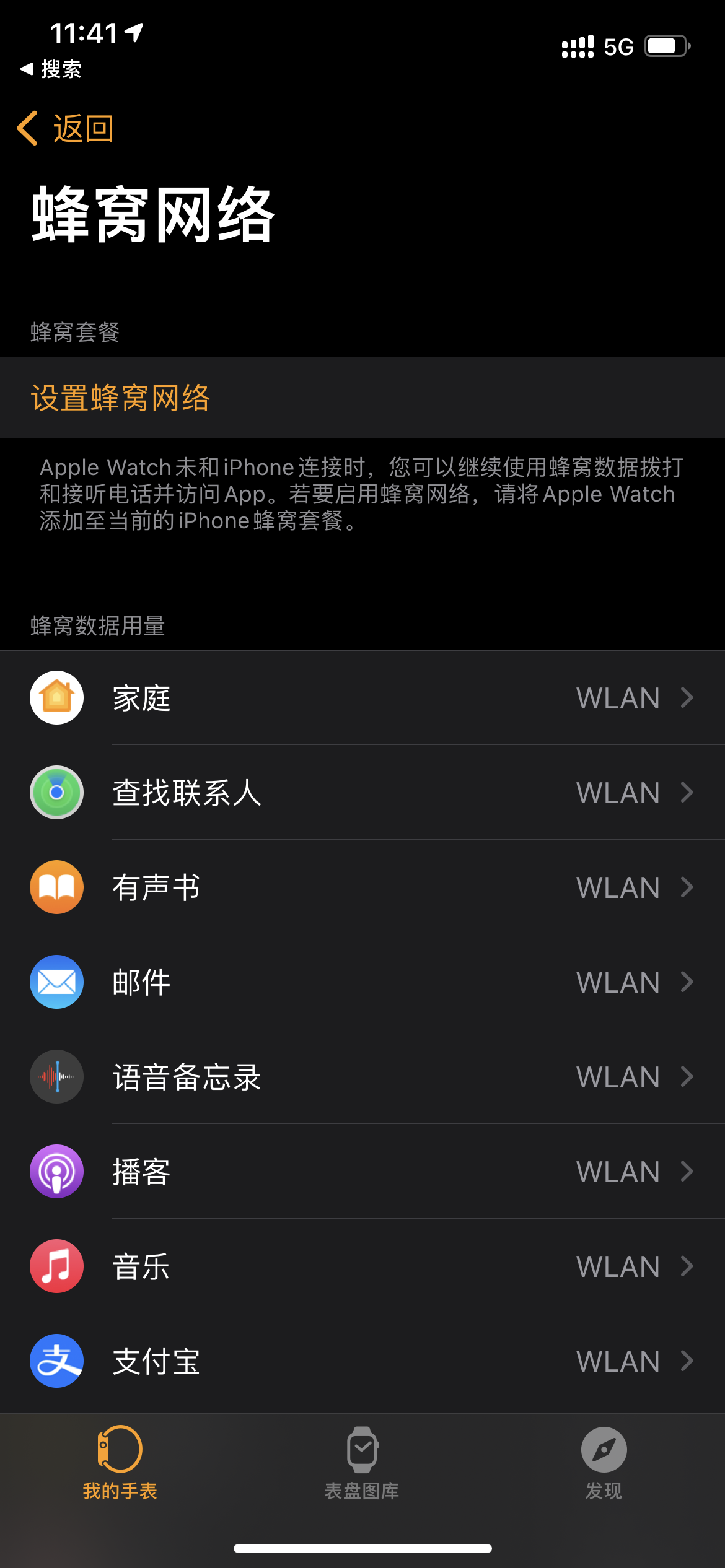The width and height of the screenshot is (725, 1568).
Task: Open 播客 data usage setting
Action: pyautogui.click(x=362, y=1172)
